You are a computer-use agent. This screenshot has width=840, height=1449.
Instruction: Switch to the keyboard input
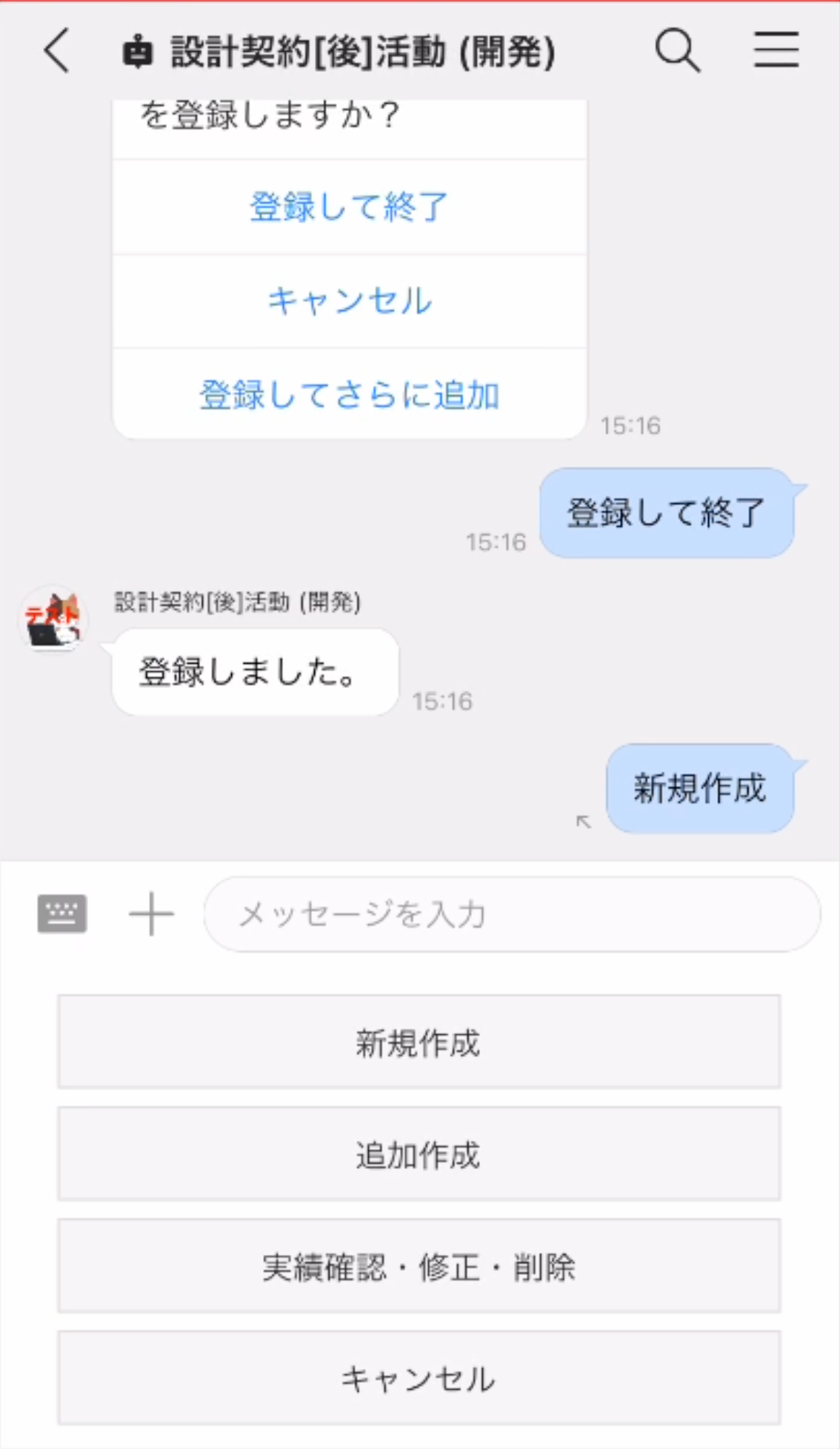(x=62, y=913)
